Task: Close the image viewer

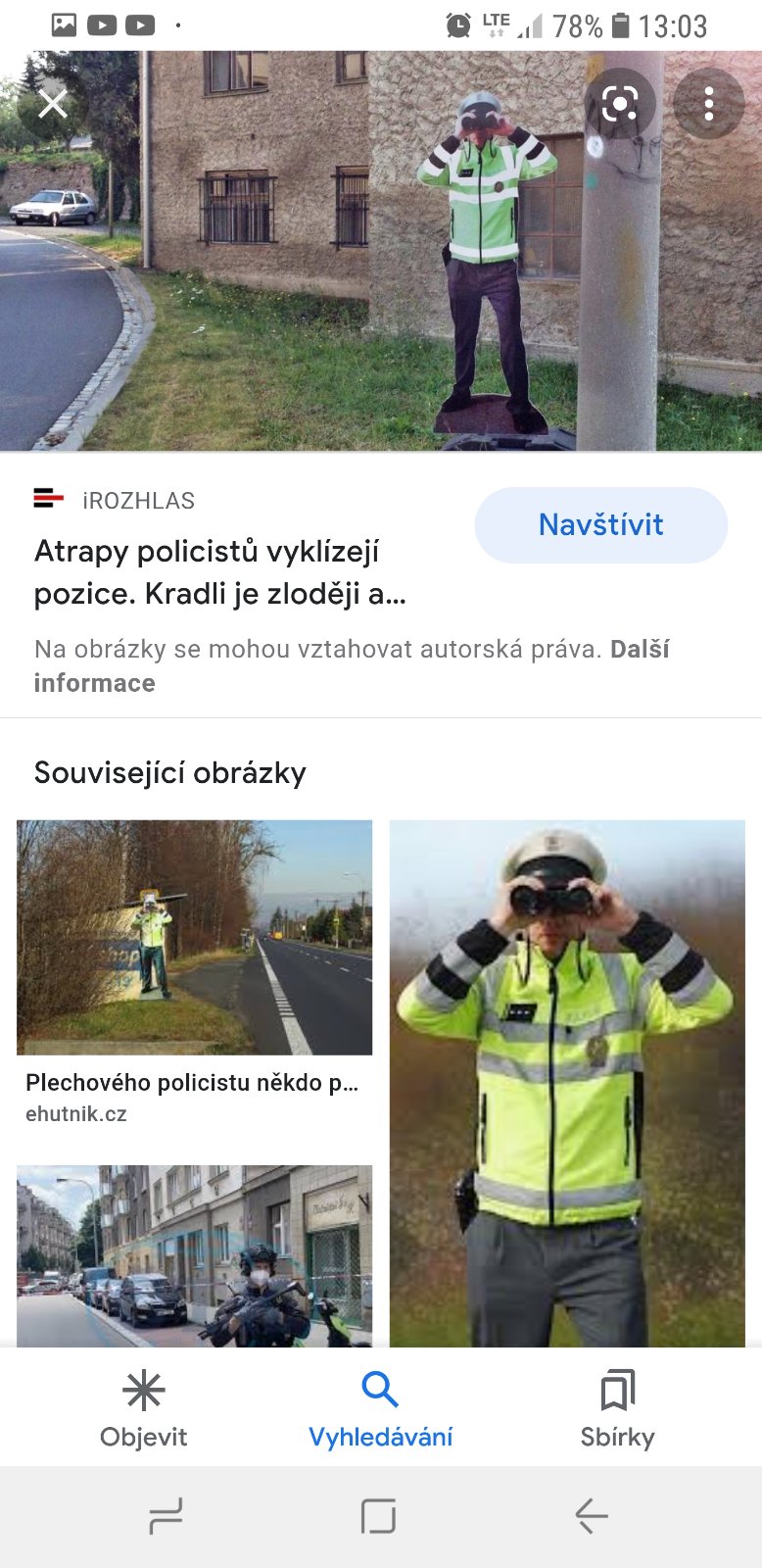Action: (53, 104)
